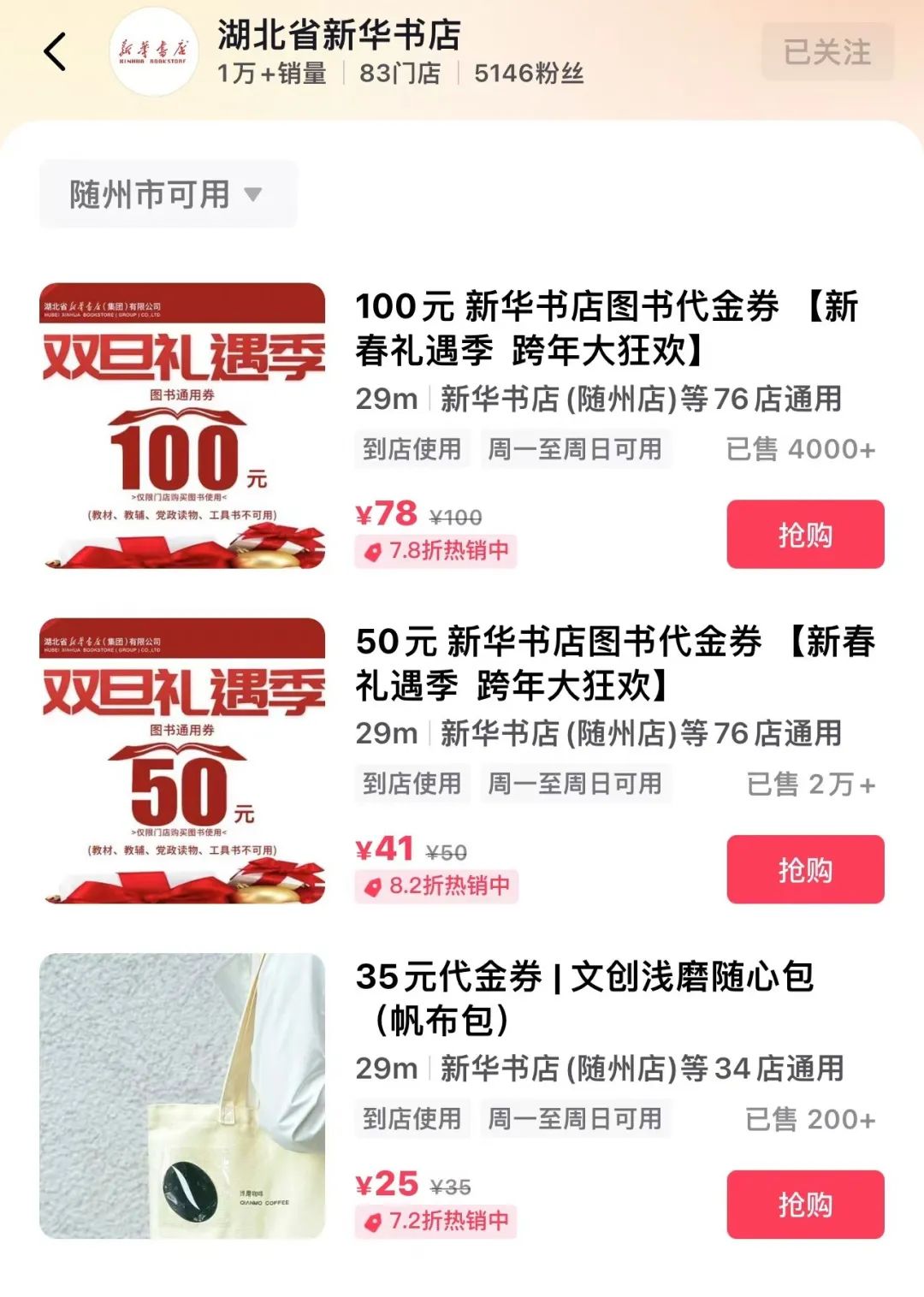The image size is (924, 1297).
Task: Tap the 到店使用 tag on the 50元 coupon
Action: point(412,781)
